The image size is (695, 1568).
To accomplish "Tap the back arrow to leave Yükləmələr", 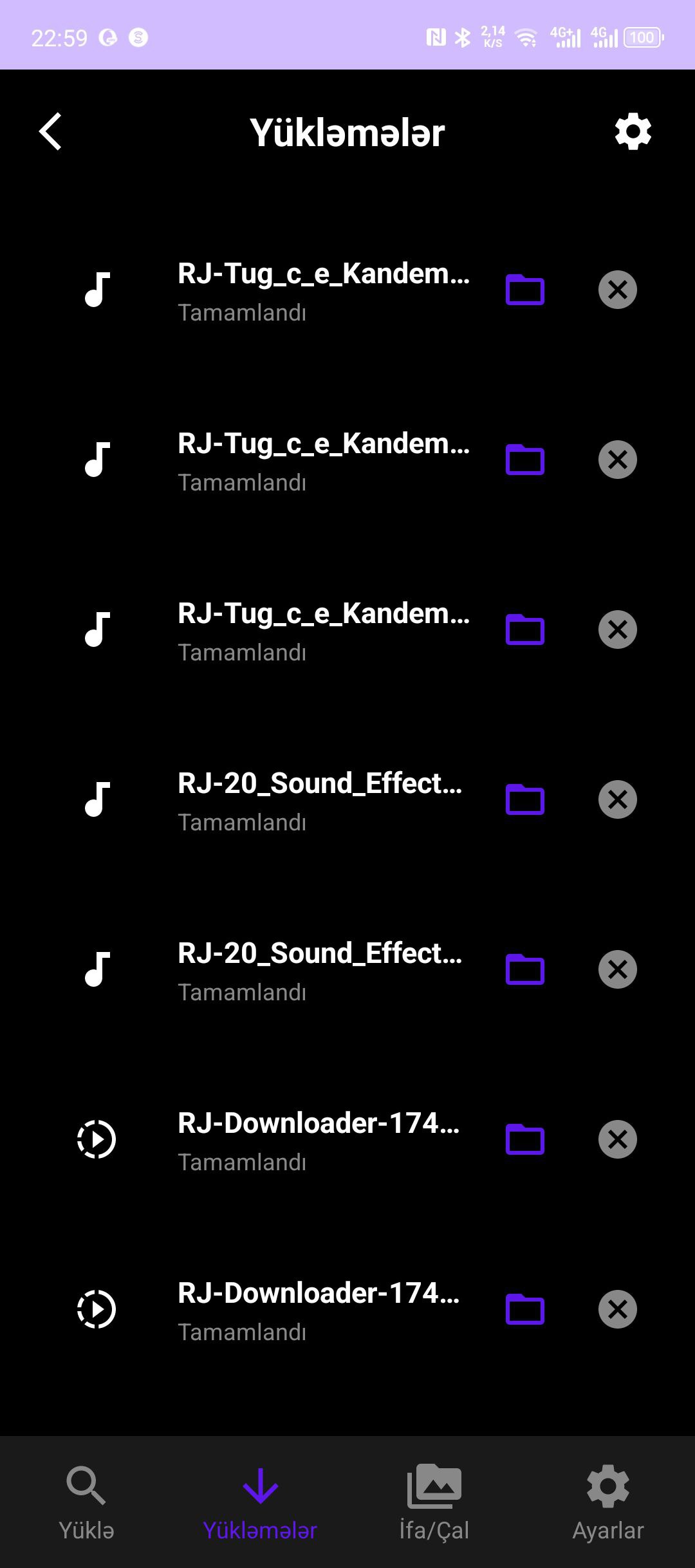I will tap(51, 132).
